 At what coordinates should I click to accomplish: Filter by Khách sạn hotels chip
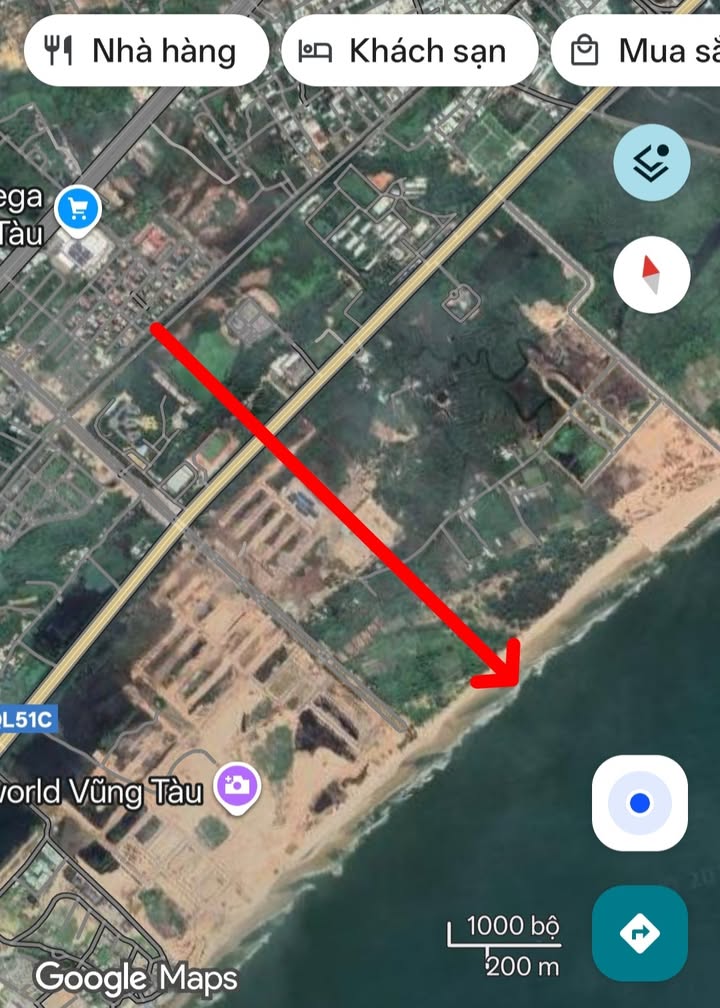(x=410, y=50)
